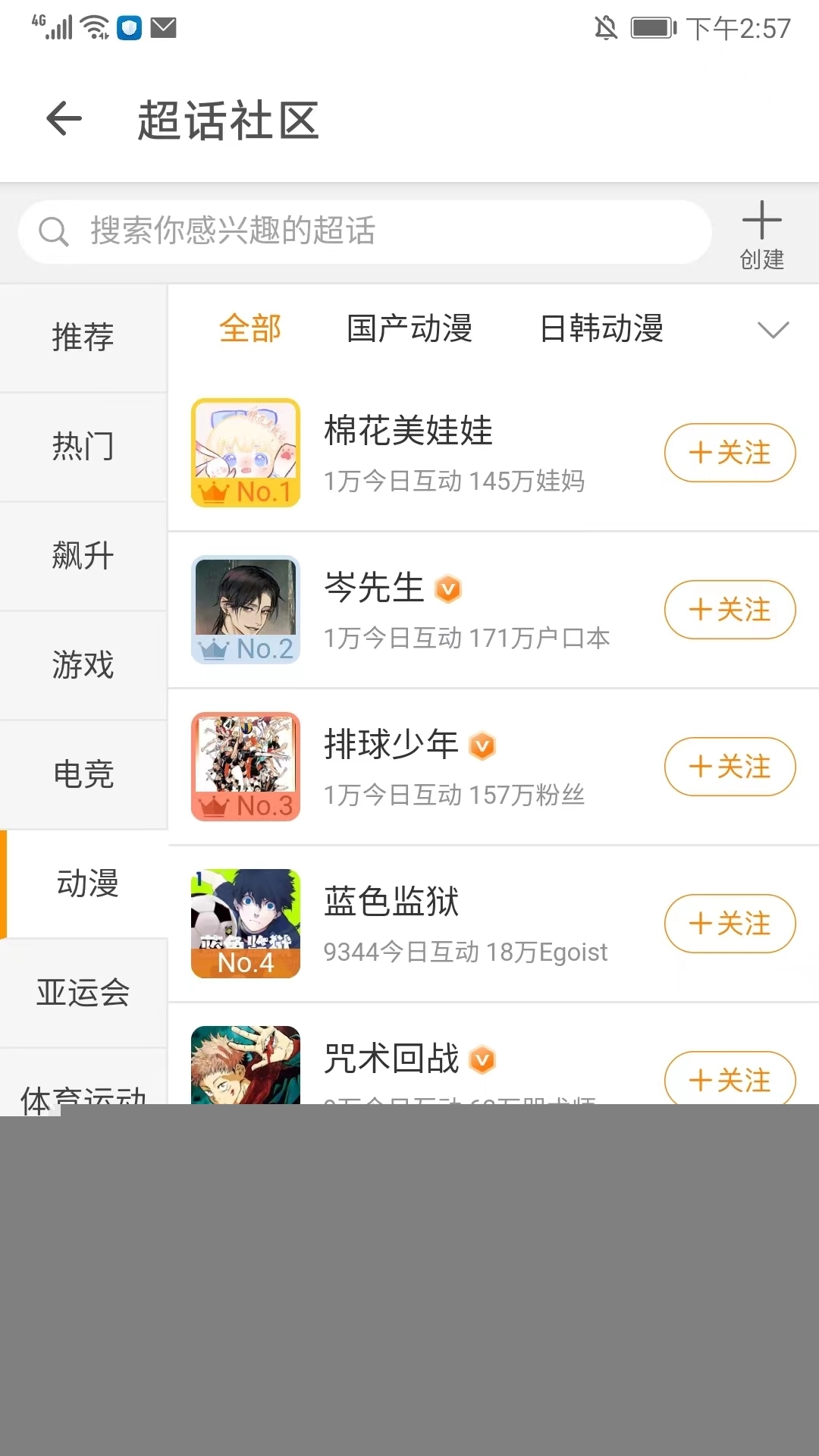
Task: Follow the 岑先生 super topic
Action: (x=730, y=610)
